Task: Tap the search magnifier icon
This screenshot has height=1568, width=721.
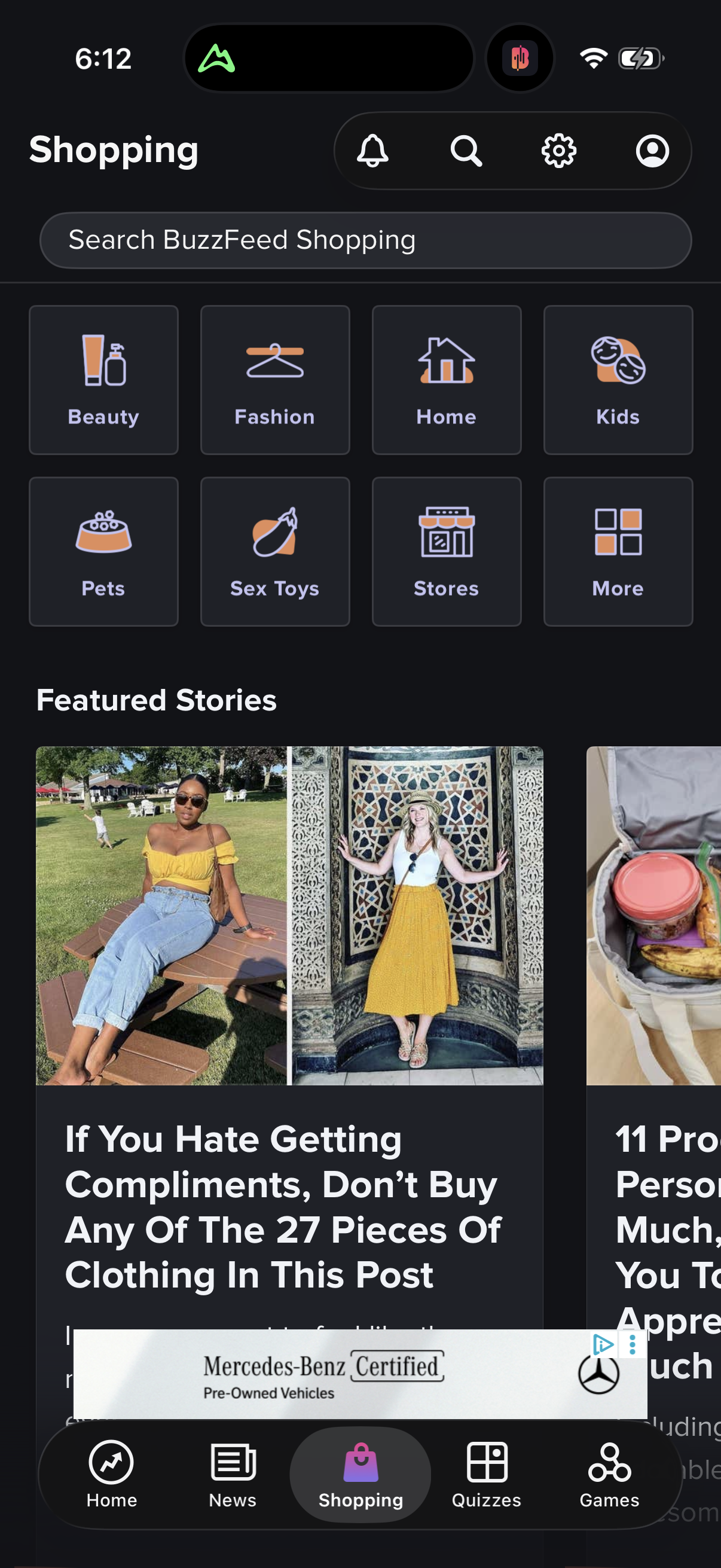Action: (x=466, y=150)
